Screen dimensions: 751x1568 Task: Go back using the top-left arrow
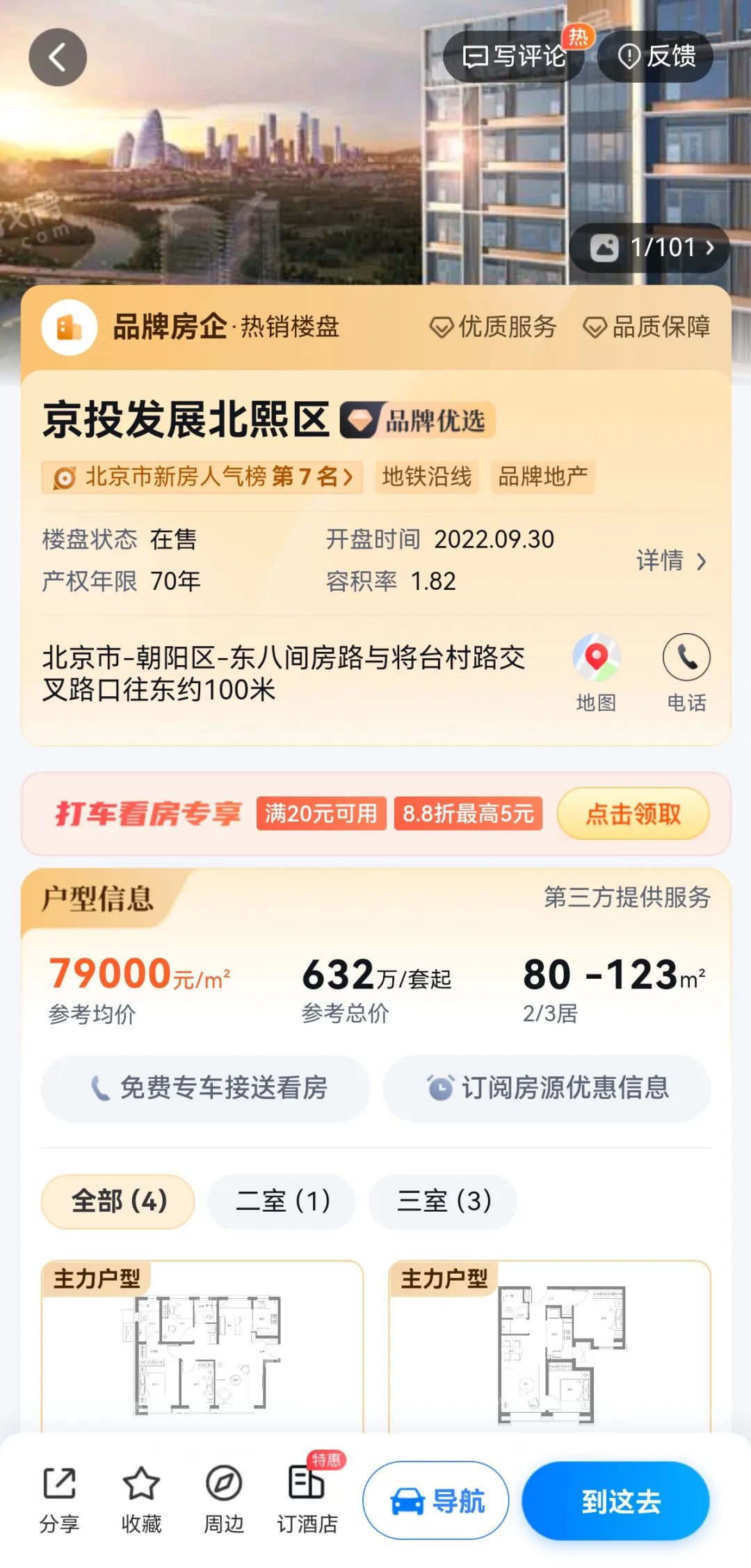[x=57, y=57]
